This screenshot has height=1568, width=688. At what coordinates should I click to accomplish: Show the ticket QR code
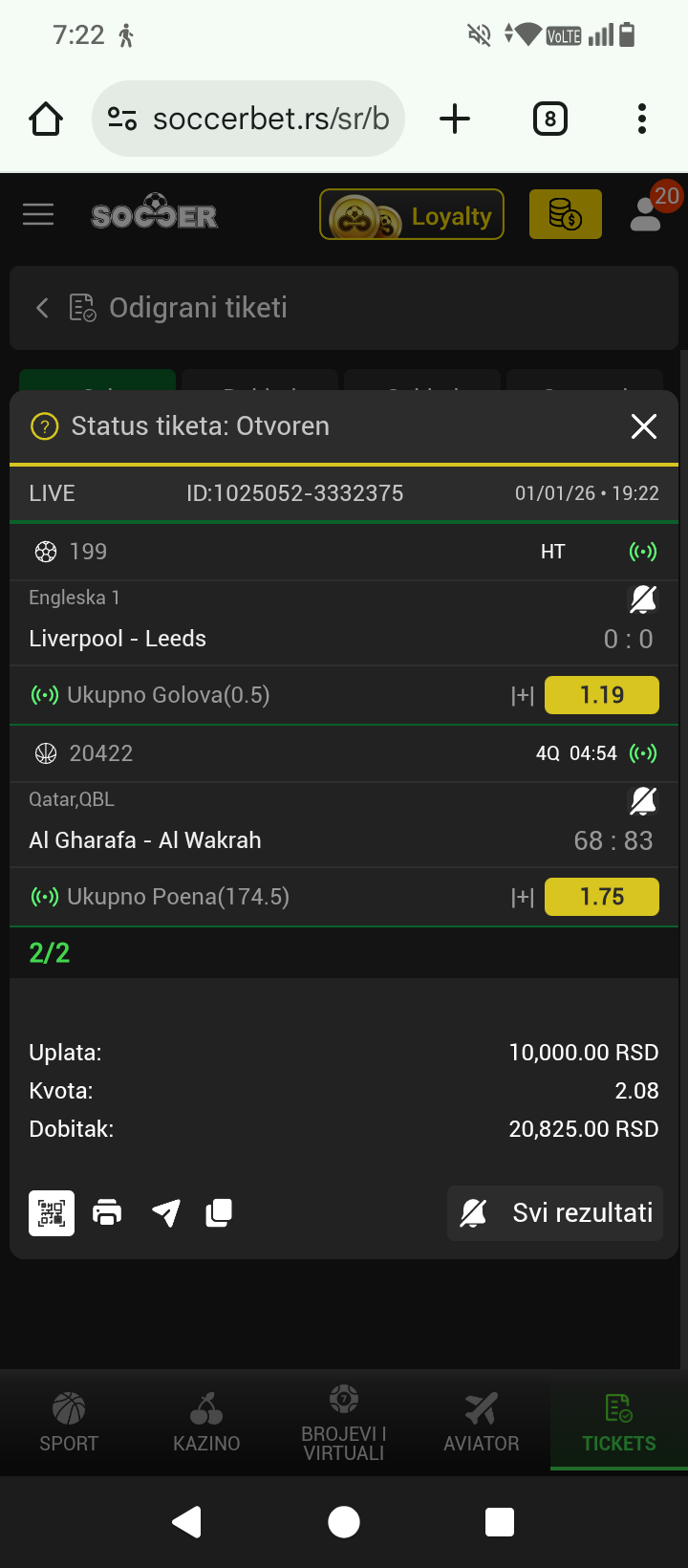tap(52, 1213)
